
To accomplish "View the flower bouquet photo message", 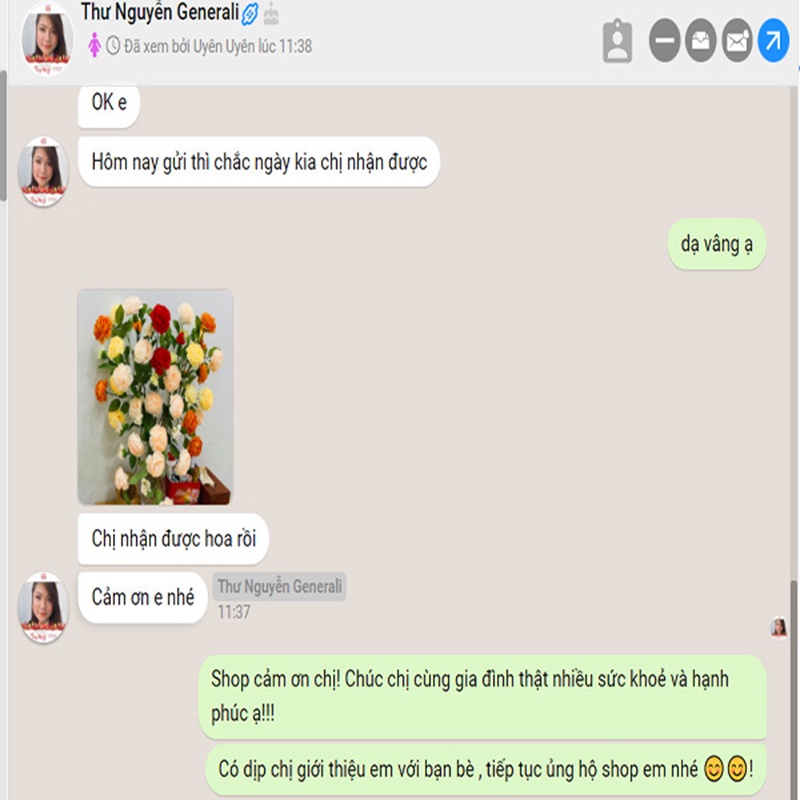I will point(155,396).
